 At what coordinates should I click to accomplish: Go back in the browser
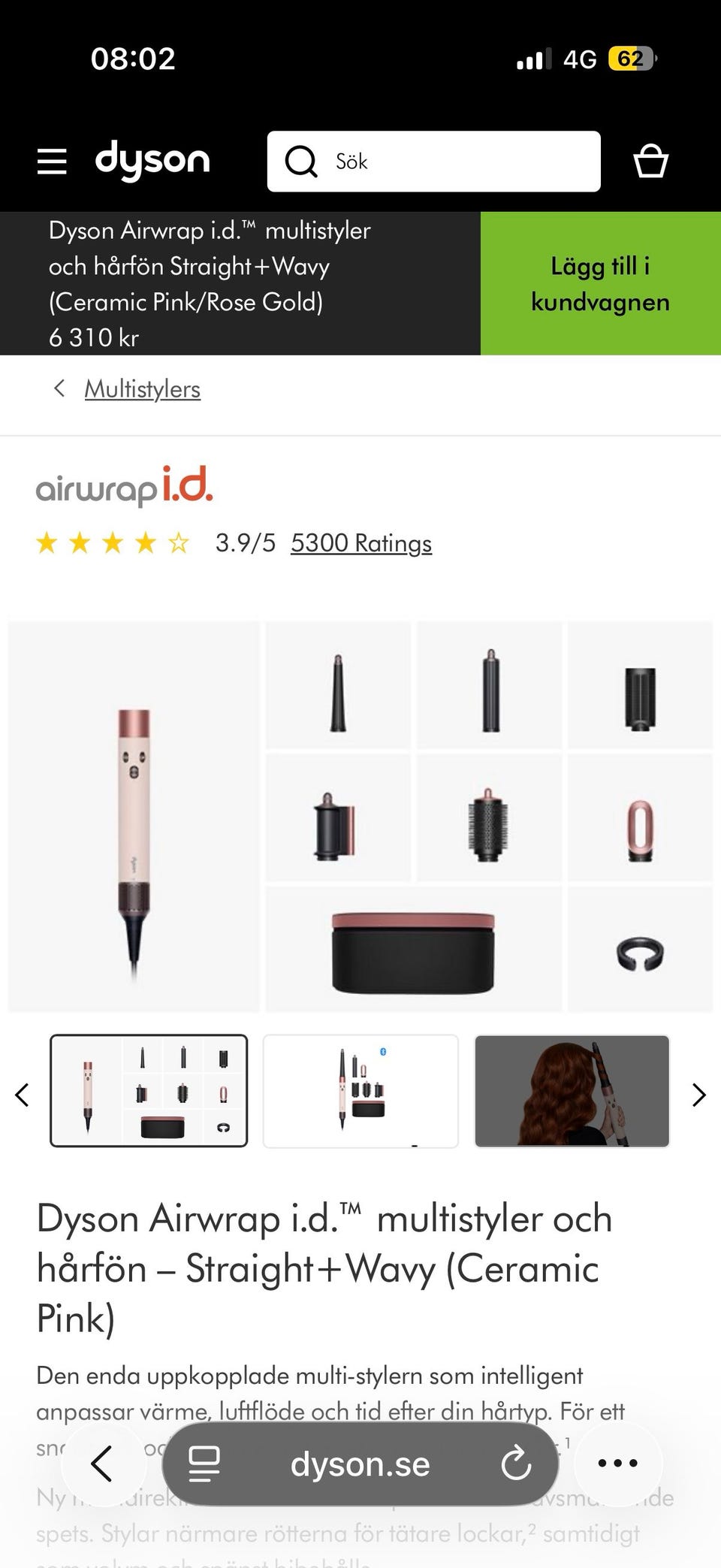(x=101, y=1464)
